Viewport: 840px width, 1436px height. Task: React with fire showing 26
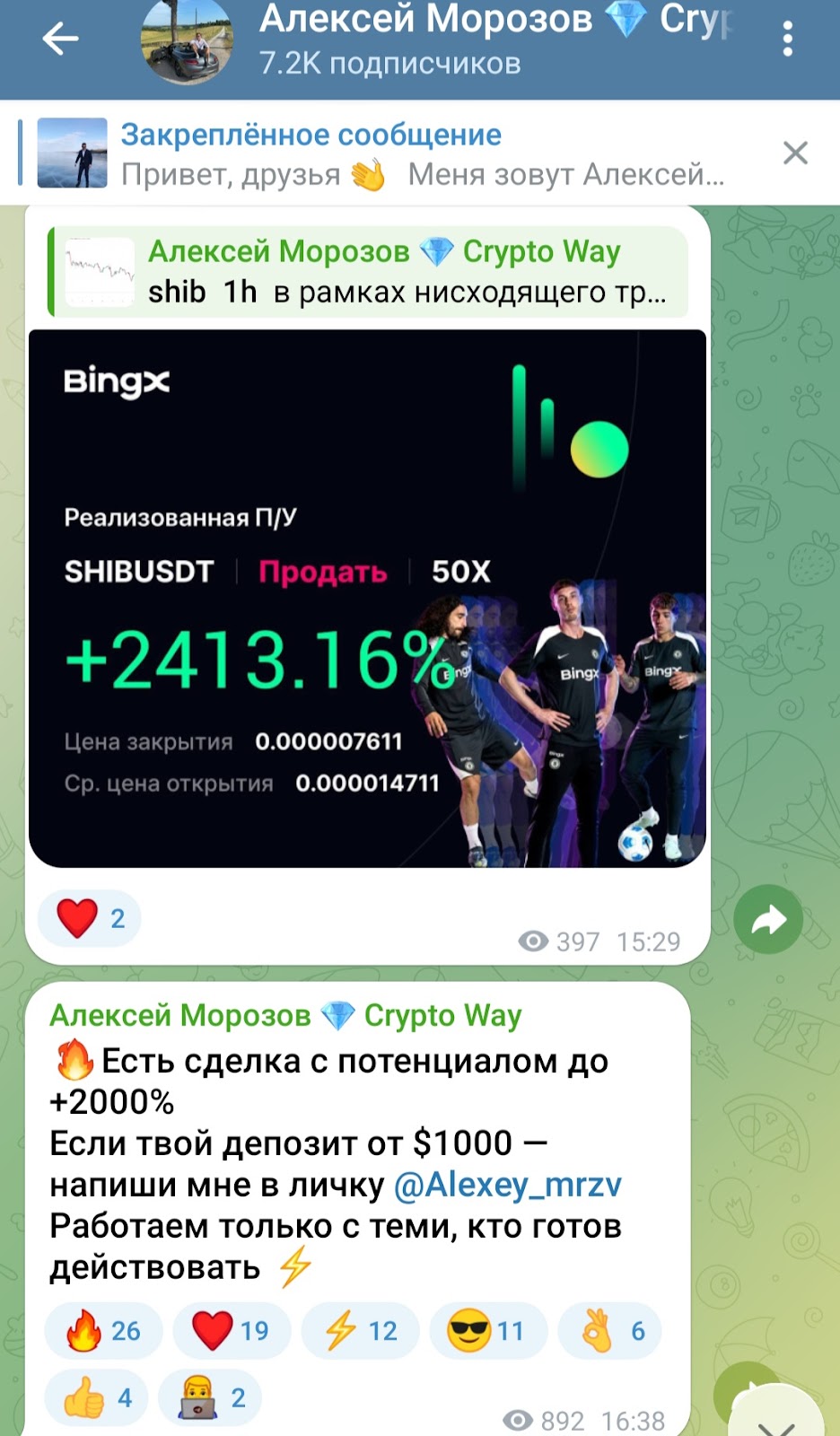[104, 1330]
